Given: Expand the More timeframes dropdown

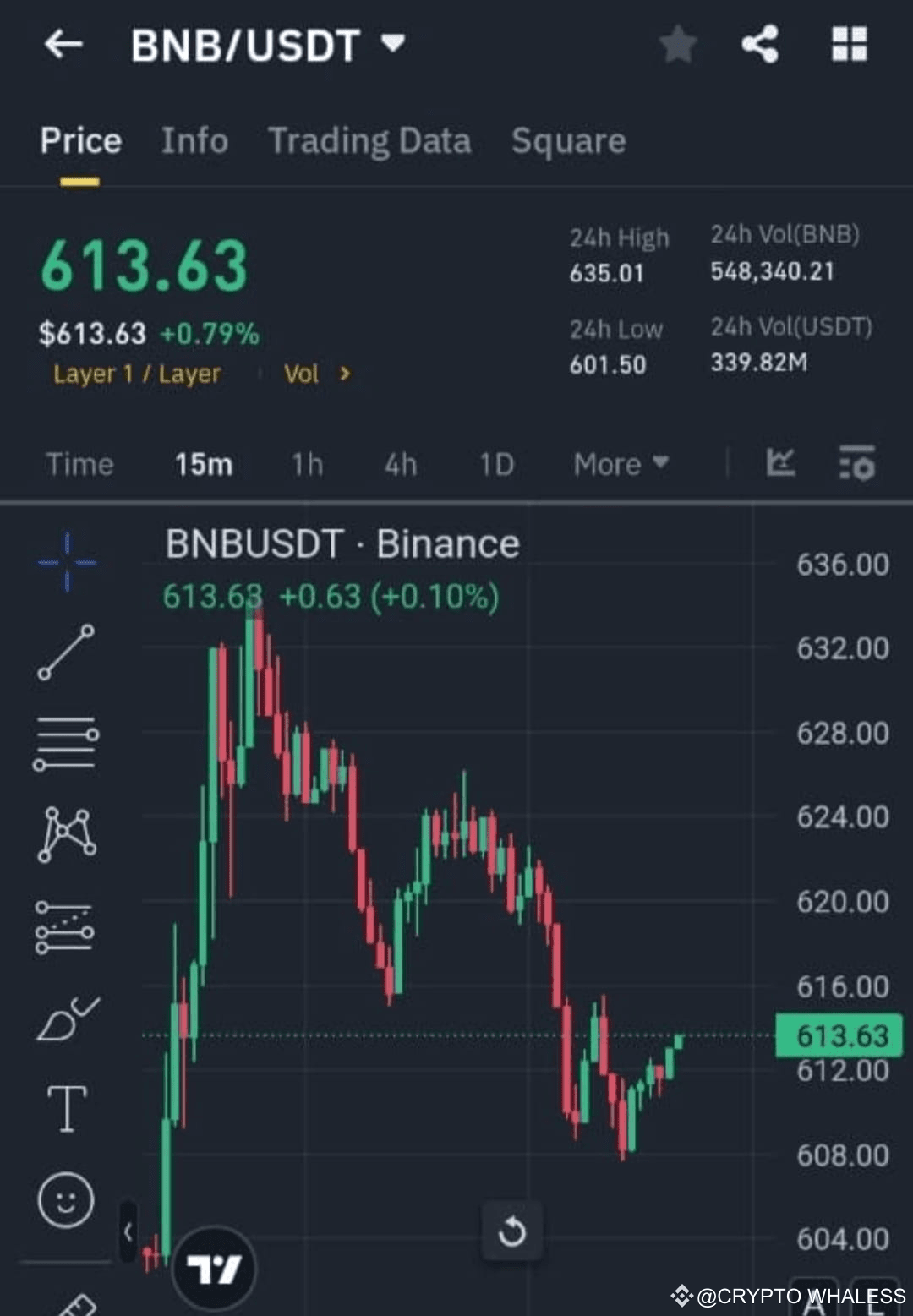Looking at the screenshot, I should point(620,463).
